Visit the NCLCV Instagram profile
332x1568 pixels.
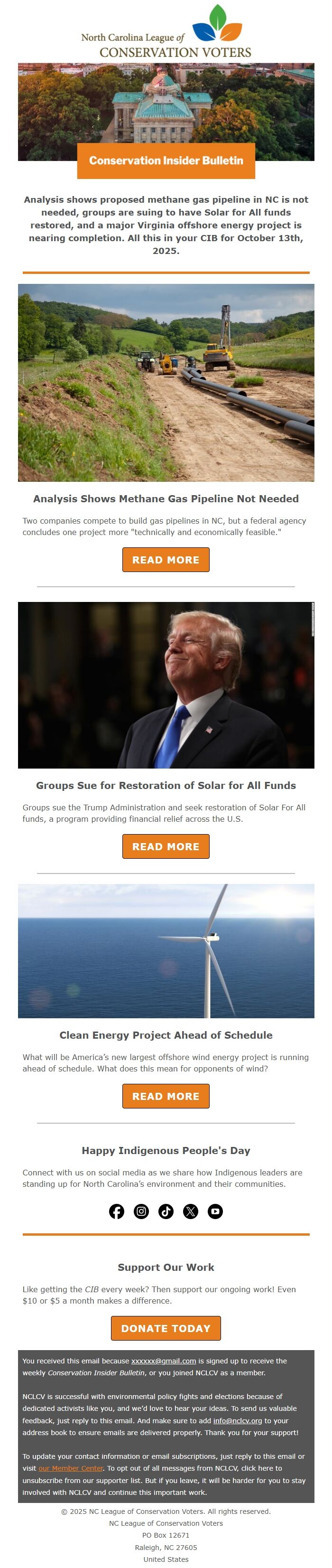[x=141, y=1211]
